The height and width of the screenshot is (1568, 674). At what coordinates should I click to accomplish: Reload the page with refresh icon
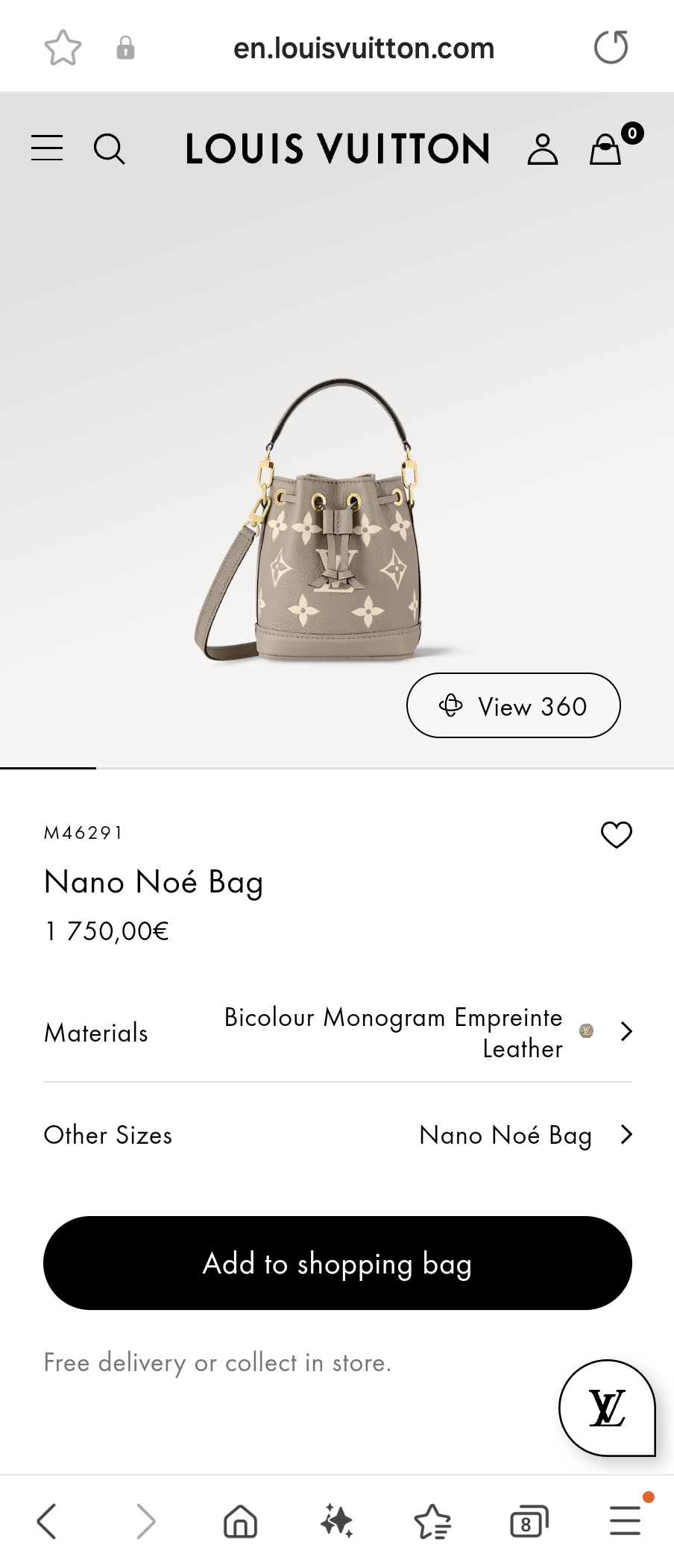pyautogui.click(x=611, y=47)
